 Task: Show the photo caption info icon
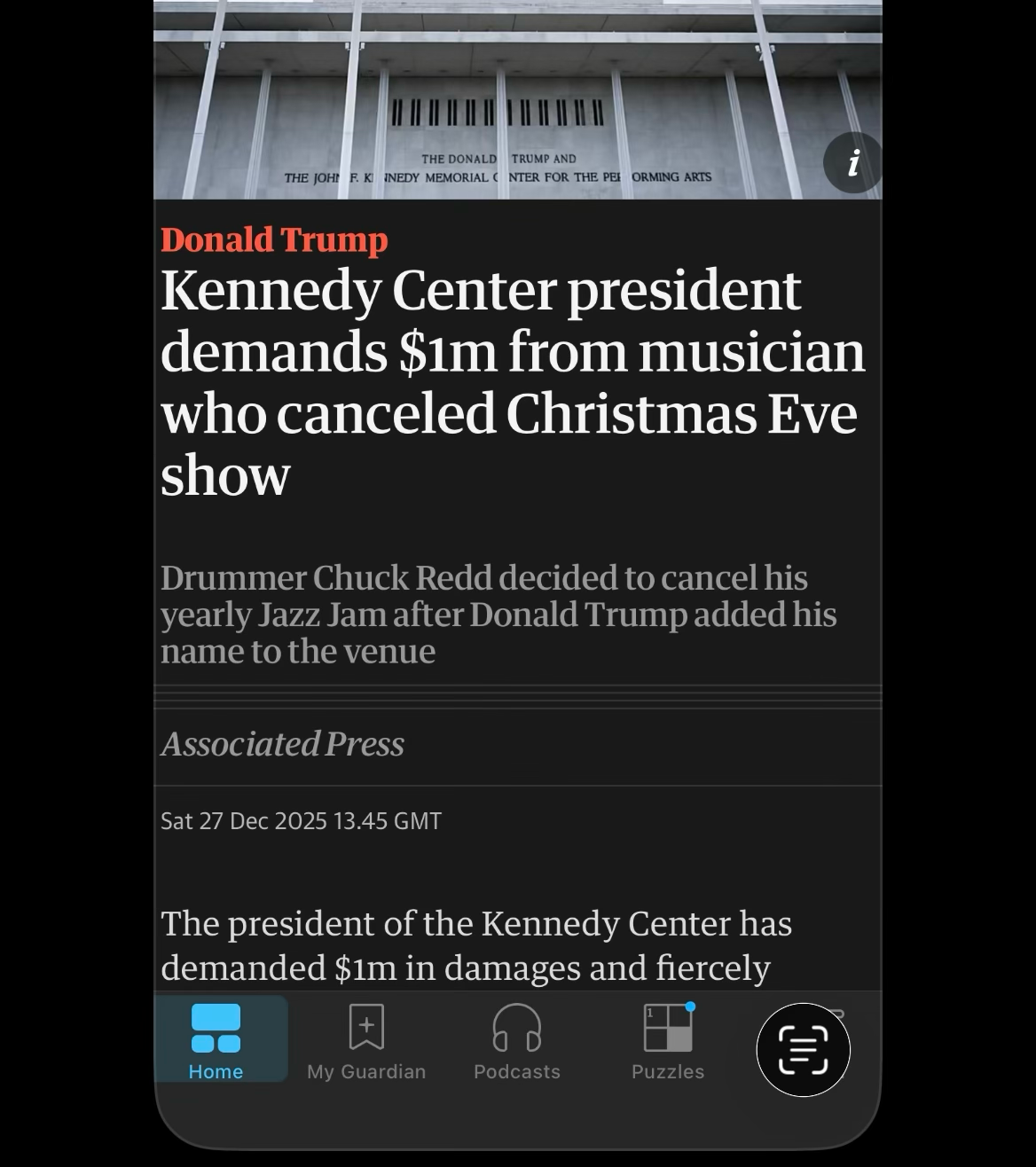pos(852,162)
